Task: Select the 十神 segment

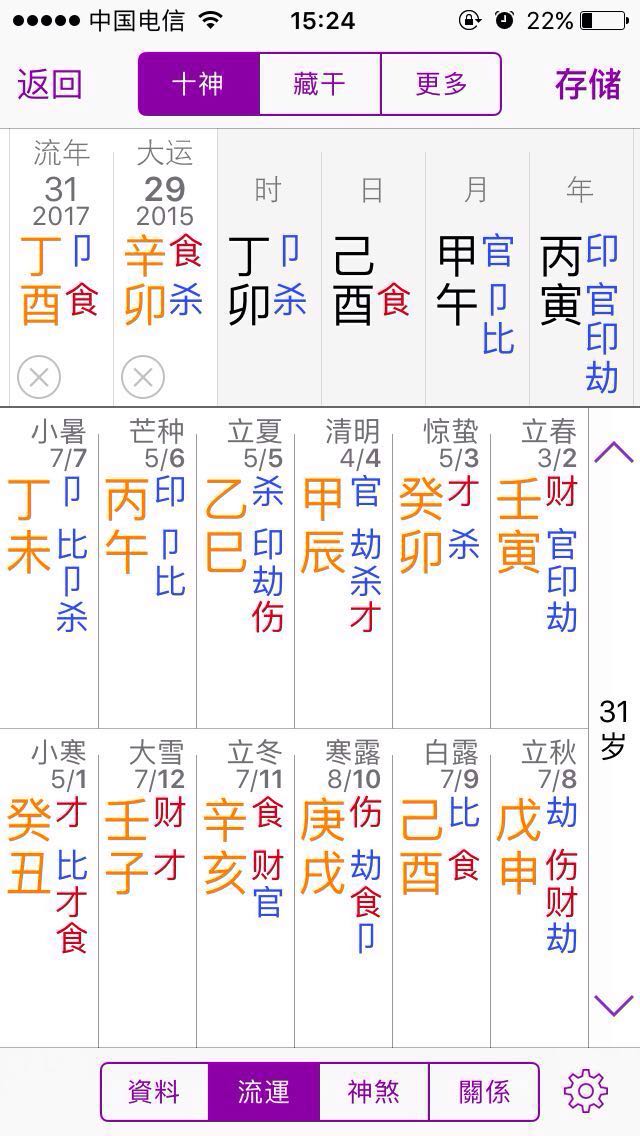Action: click(198, 84)
